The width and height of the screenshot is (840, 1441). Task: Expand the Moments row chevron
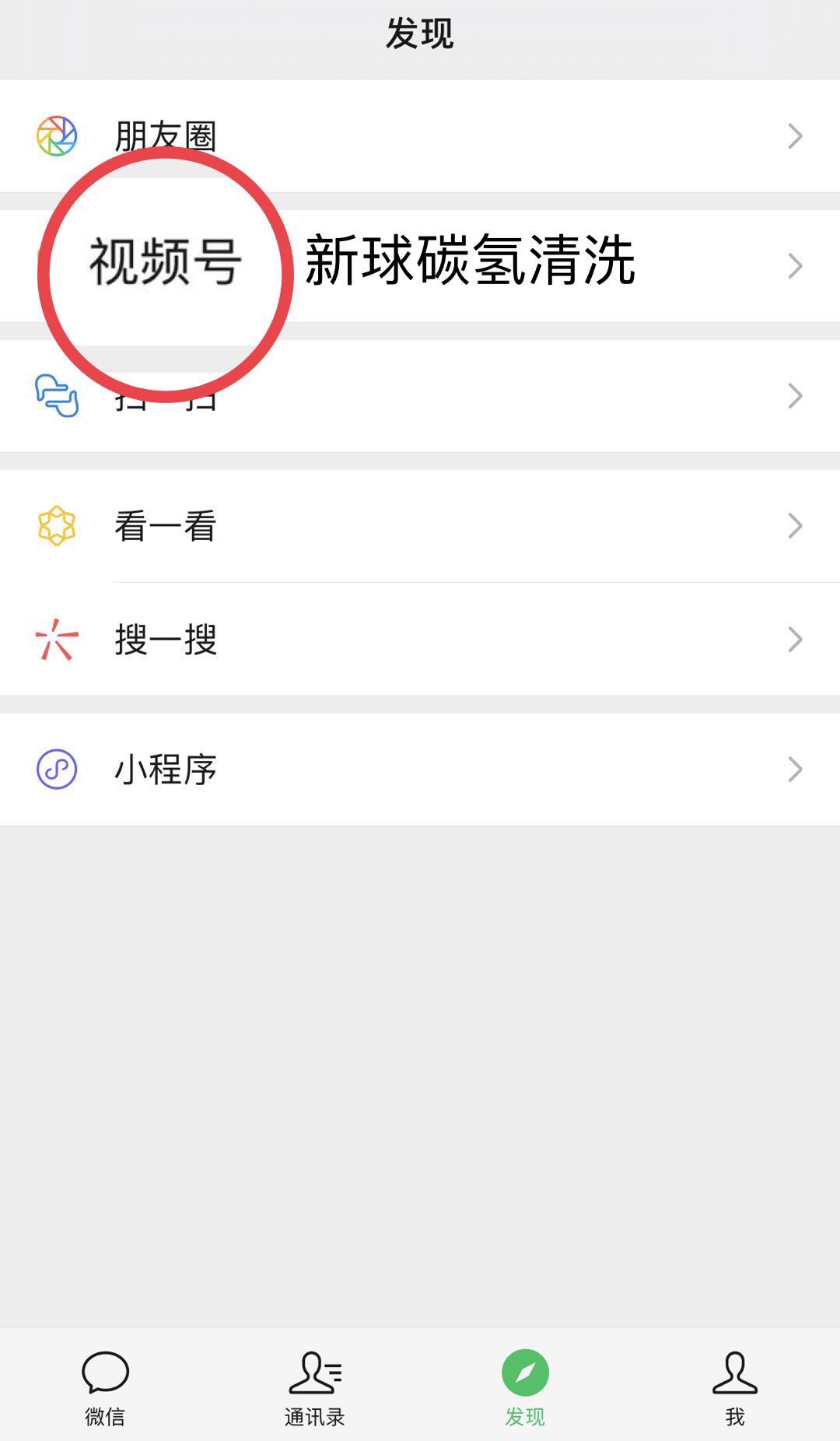tap(795, 135)
